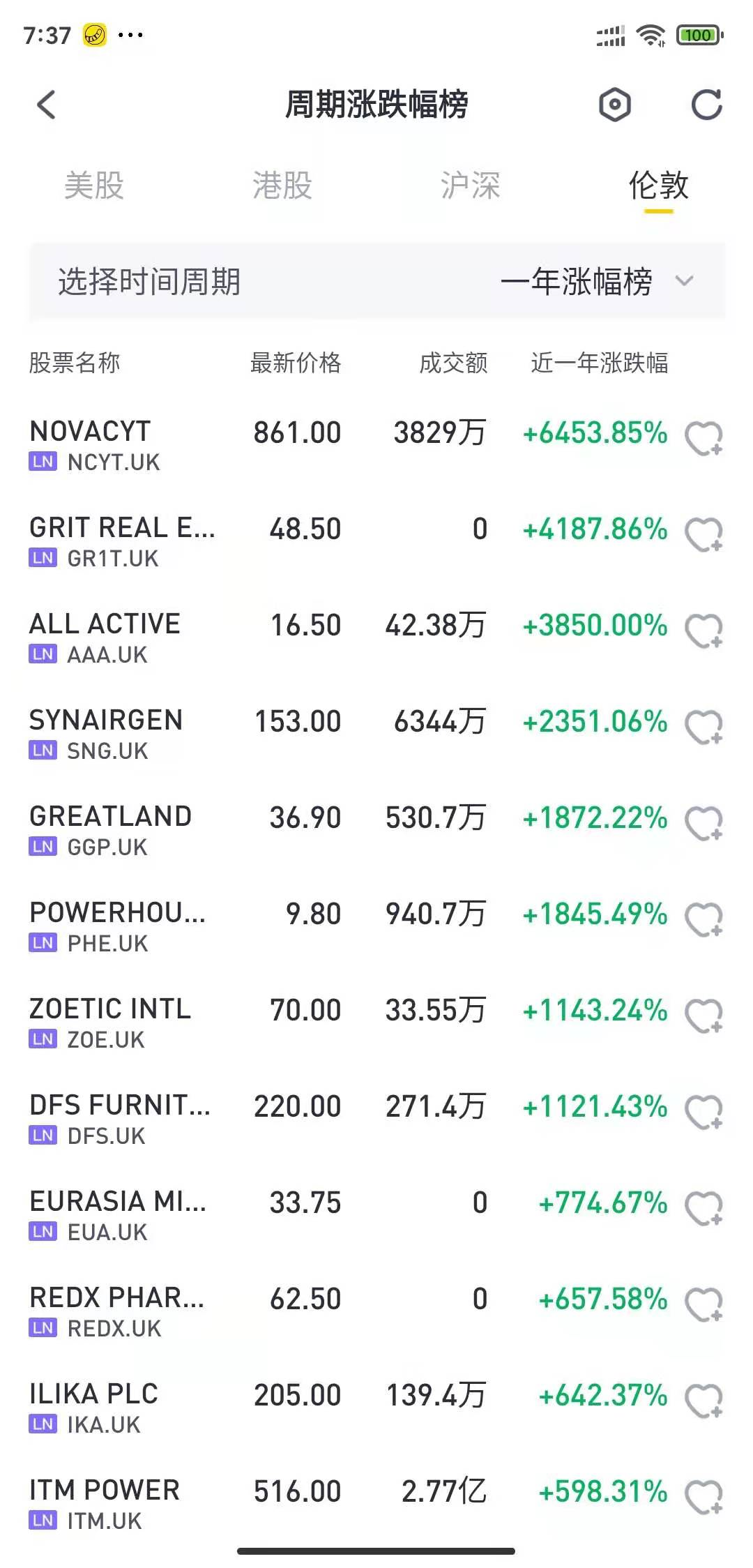The height and width of the screenshot is (1568, 753).
Task: Add NOVACYT to watchlist with heart icon
Action: click(704, 438)
